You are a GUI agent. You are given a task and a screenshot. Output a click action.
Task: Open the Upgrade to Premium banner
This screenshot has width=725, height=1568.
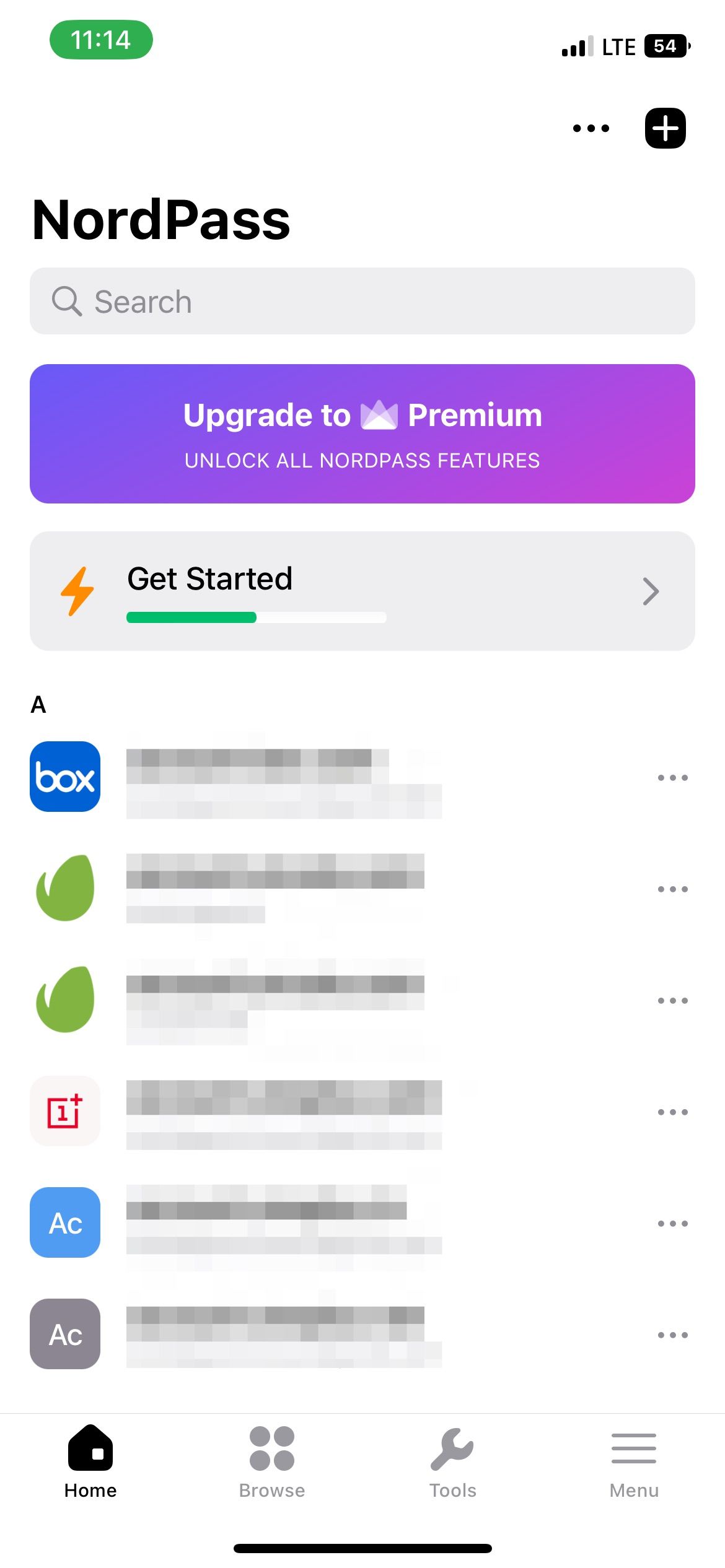tap(362, 433)
